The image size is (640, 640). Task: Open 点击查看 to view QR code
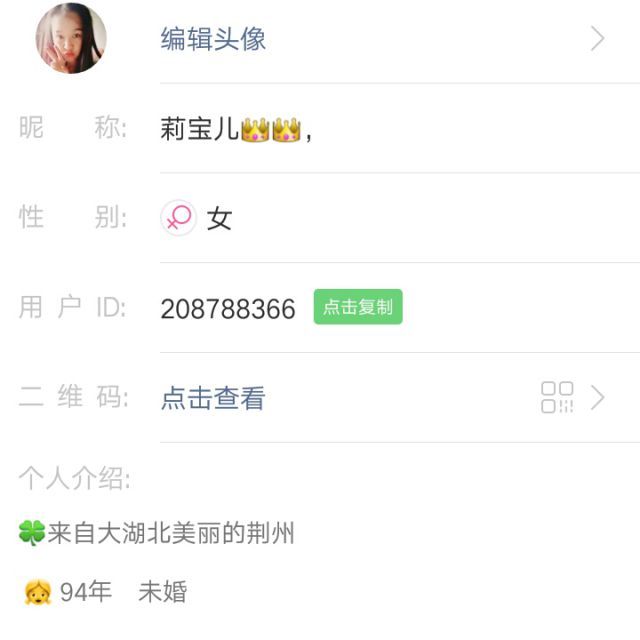[x=213, y=398]
